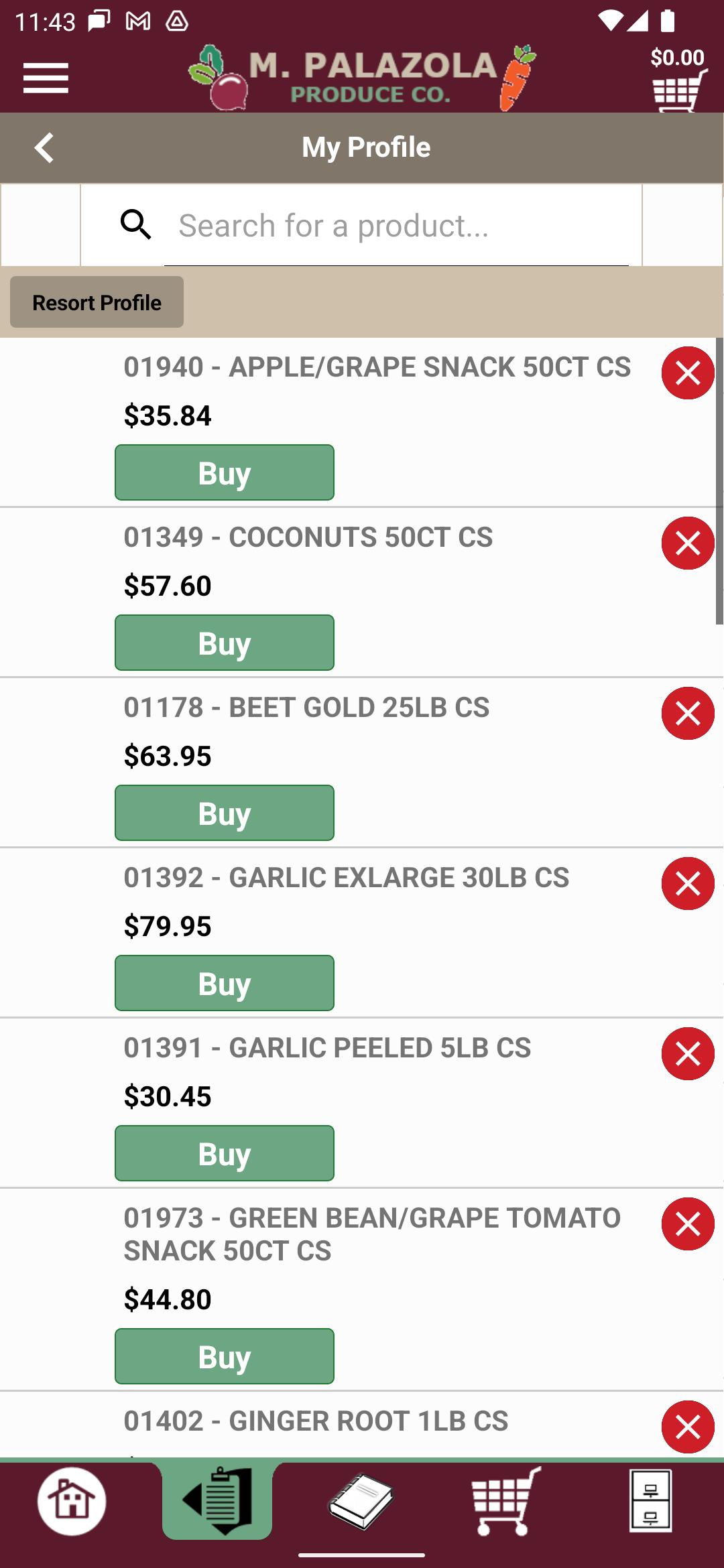Open the catalog book tab
This screenshot has width=724, height=1568.
click(361, 1502)
